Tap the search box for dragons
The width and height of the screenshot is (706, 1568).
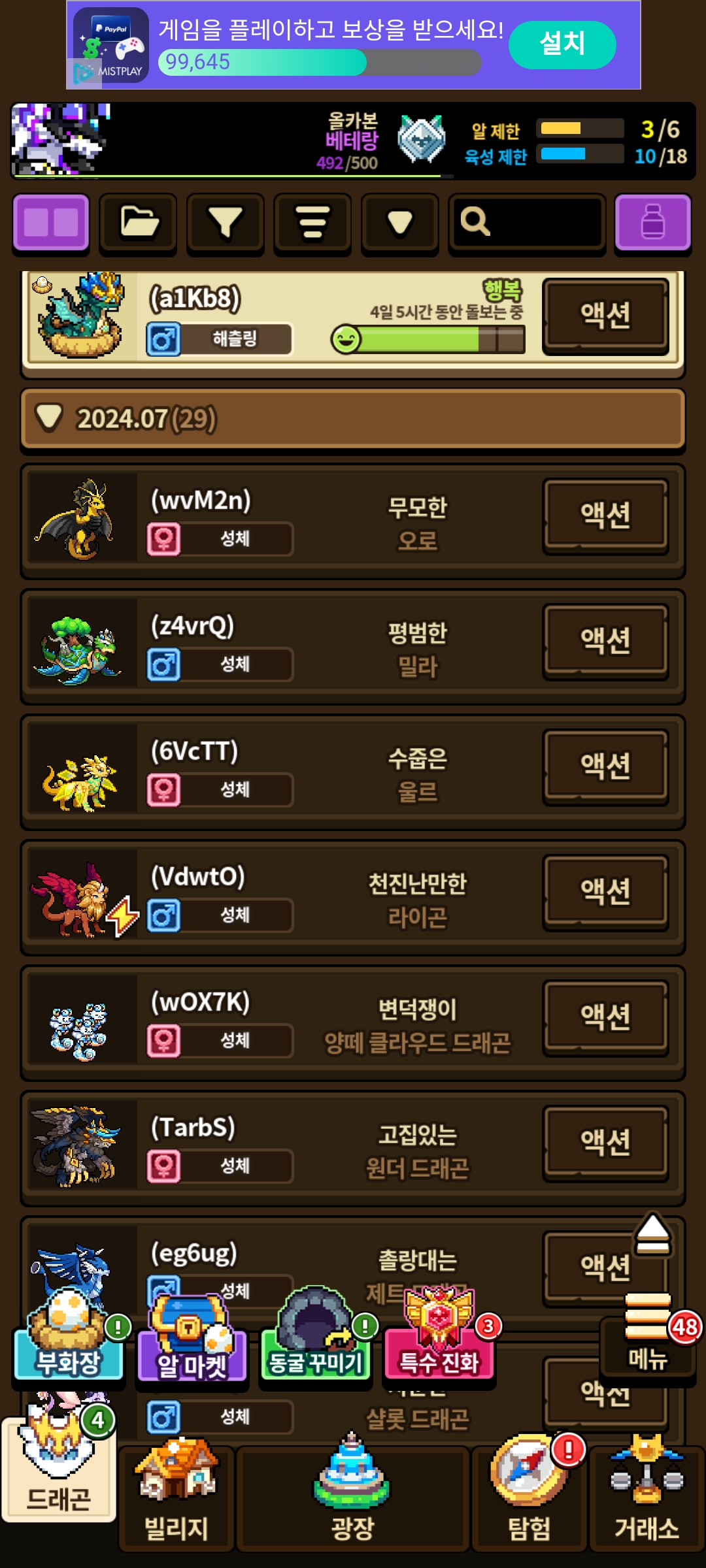point(526,222)
